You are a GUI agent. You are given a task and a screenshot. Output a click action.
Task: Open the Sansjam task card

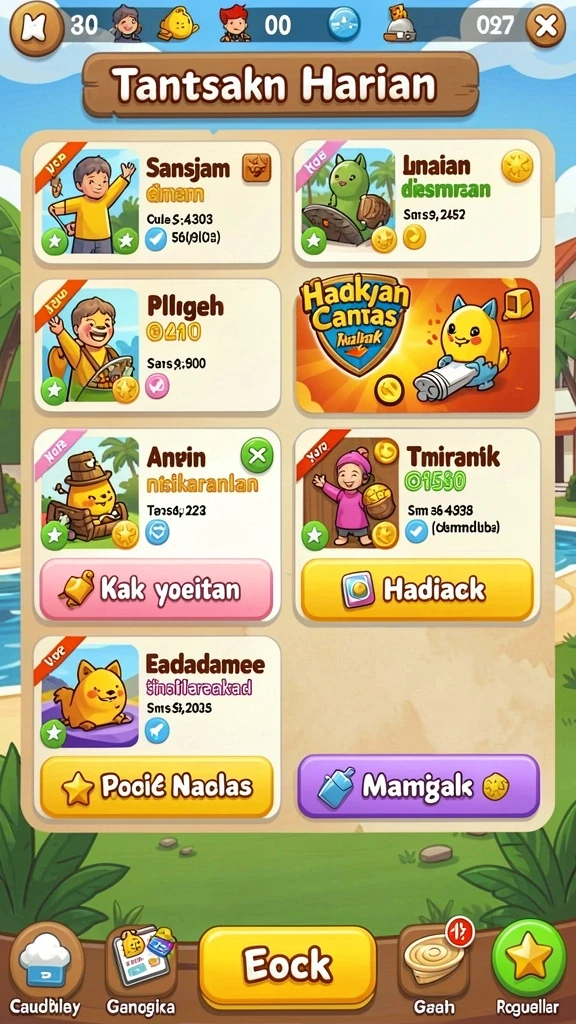[x=157, y=202]
